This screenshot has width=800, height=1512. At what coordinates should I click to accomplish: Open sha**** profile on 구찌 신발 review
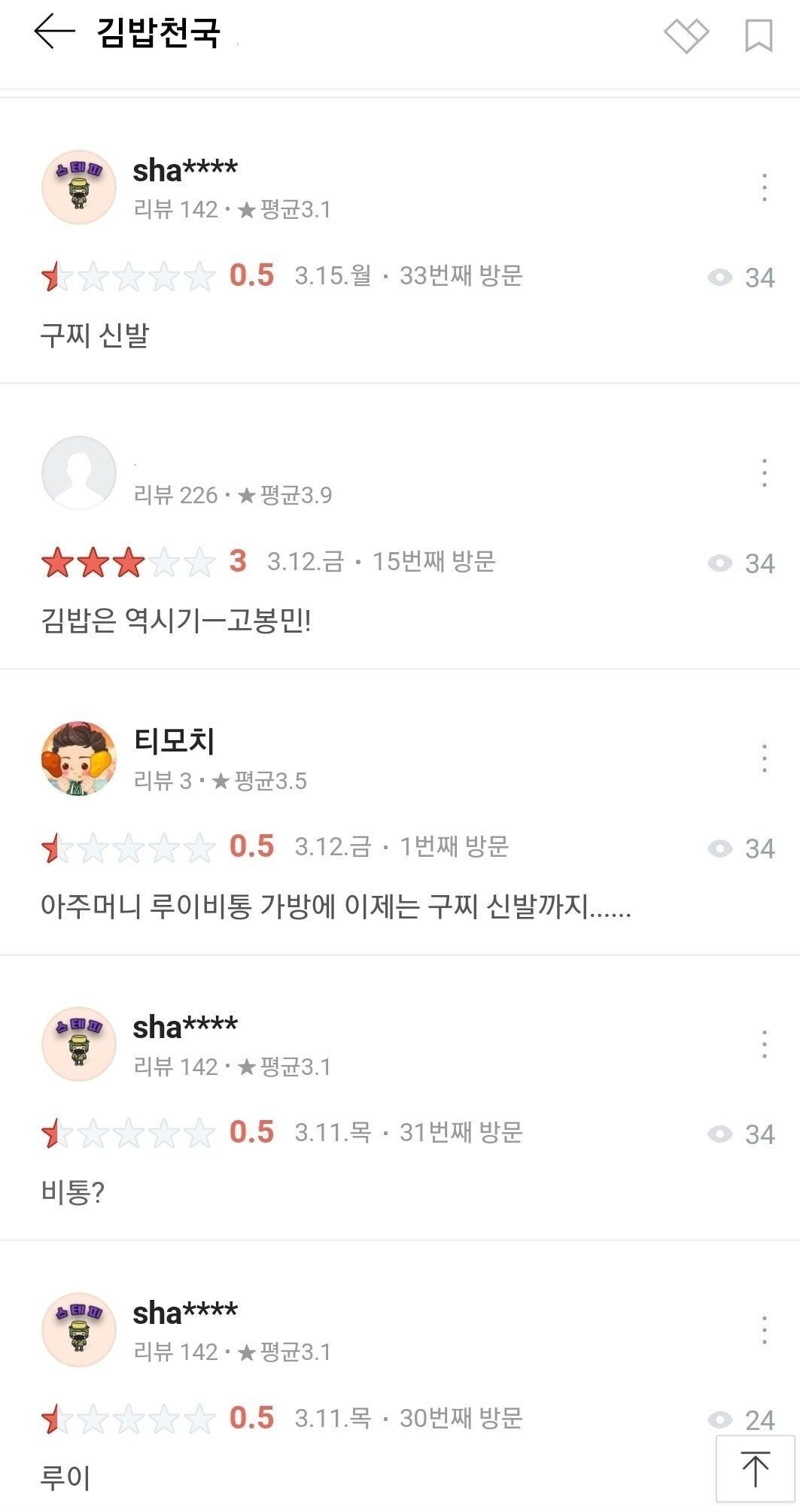79,187
